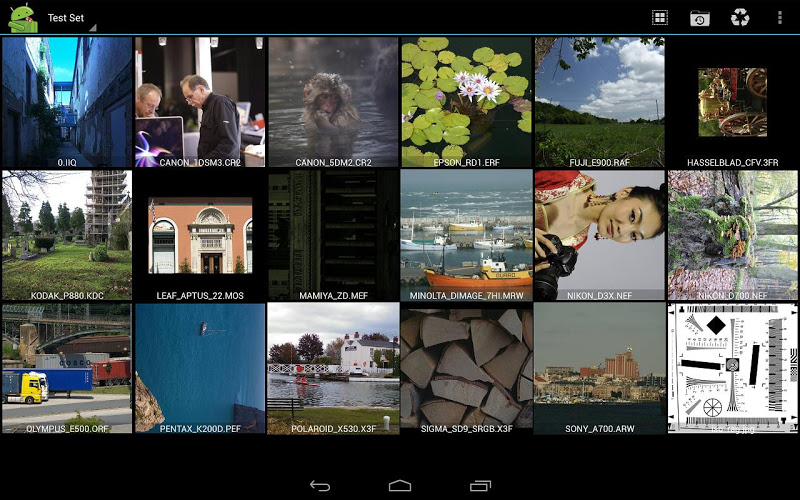
Task: Open MAMIYA_ZD.MEF thumbnail
Action: tap(333, 233)
